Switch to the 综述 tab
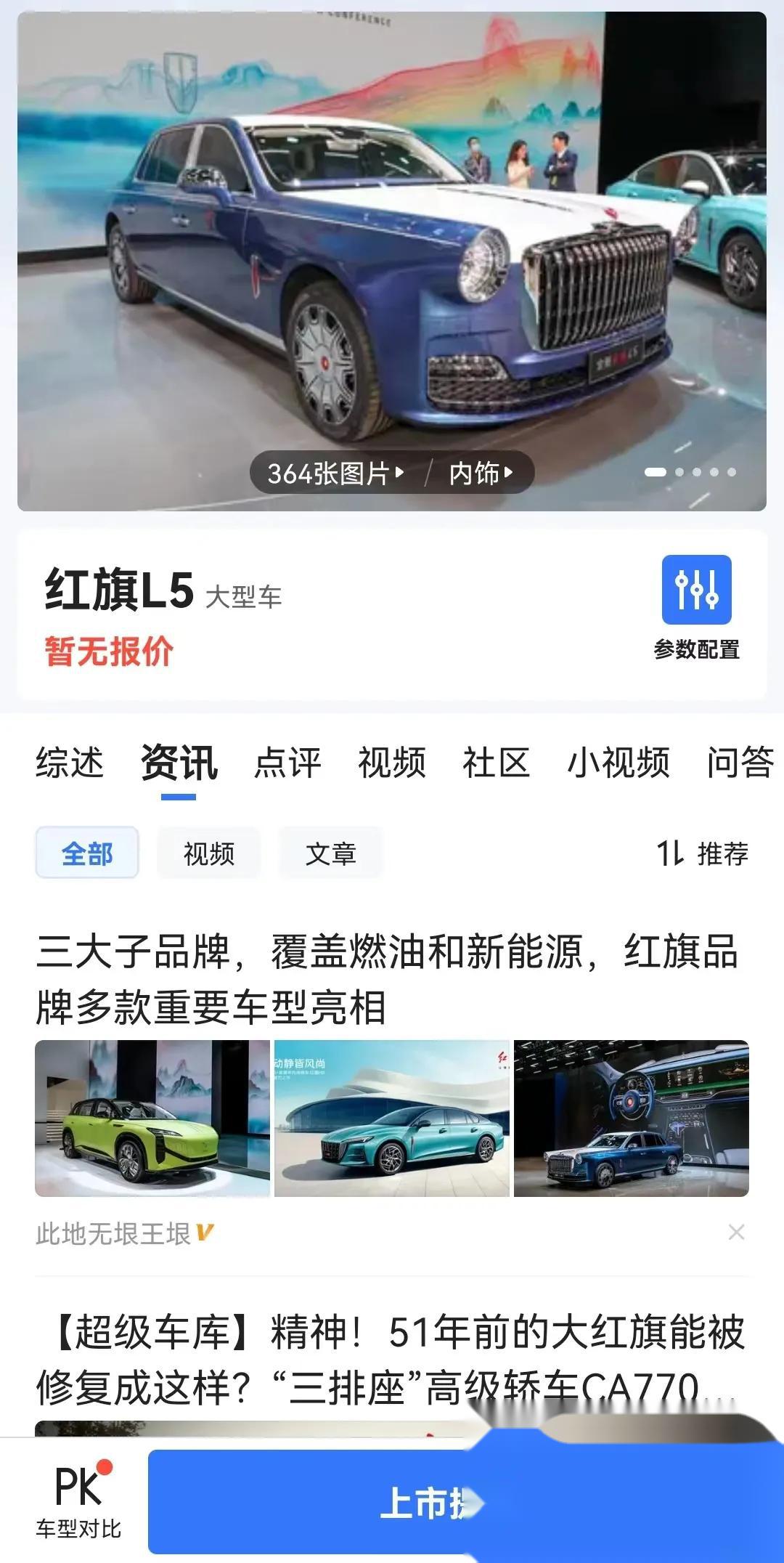The width and height of the screenshot is (784, 1563). (x=70, y=763)
